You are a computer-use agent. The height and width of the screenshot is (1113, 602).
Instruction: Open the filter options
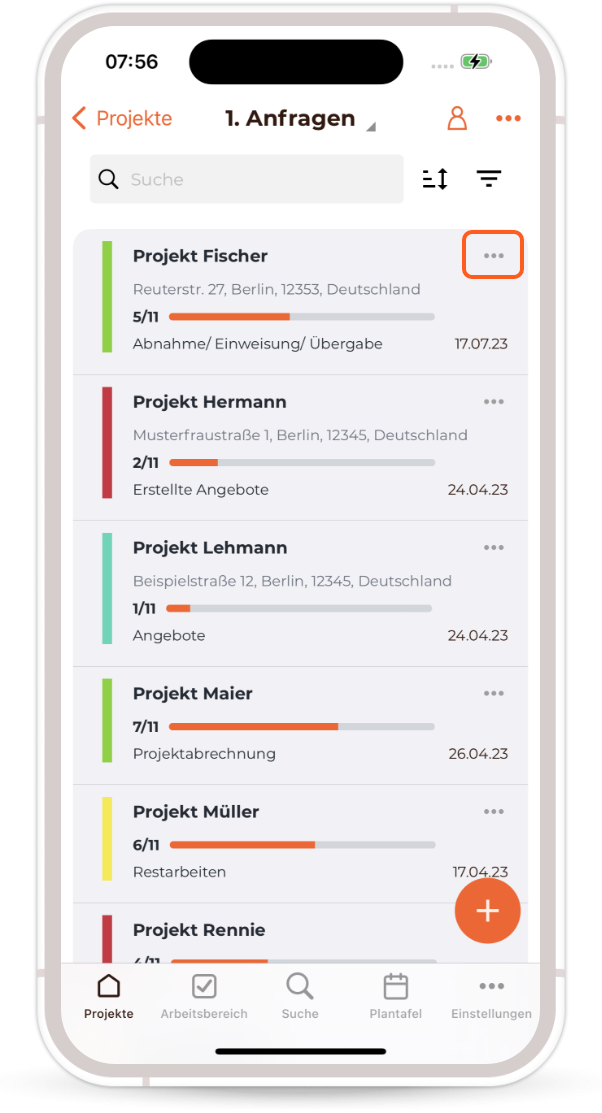click(x=489, y=179)
